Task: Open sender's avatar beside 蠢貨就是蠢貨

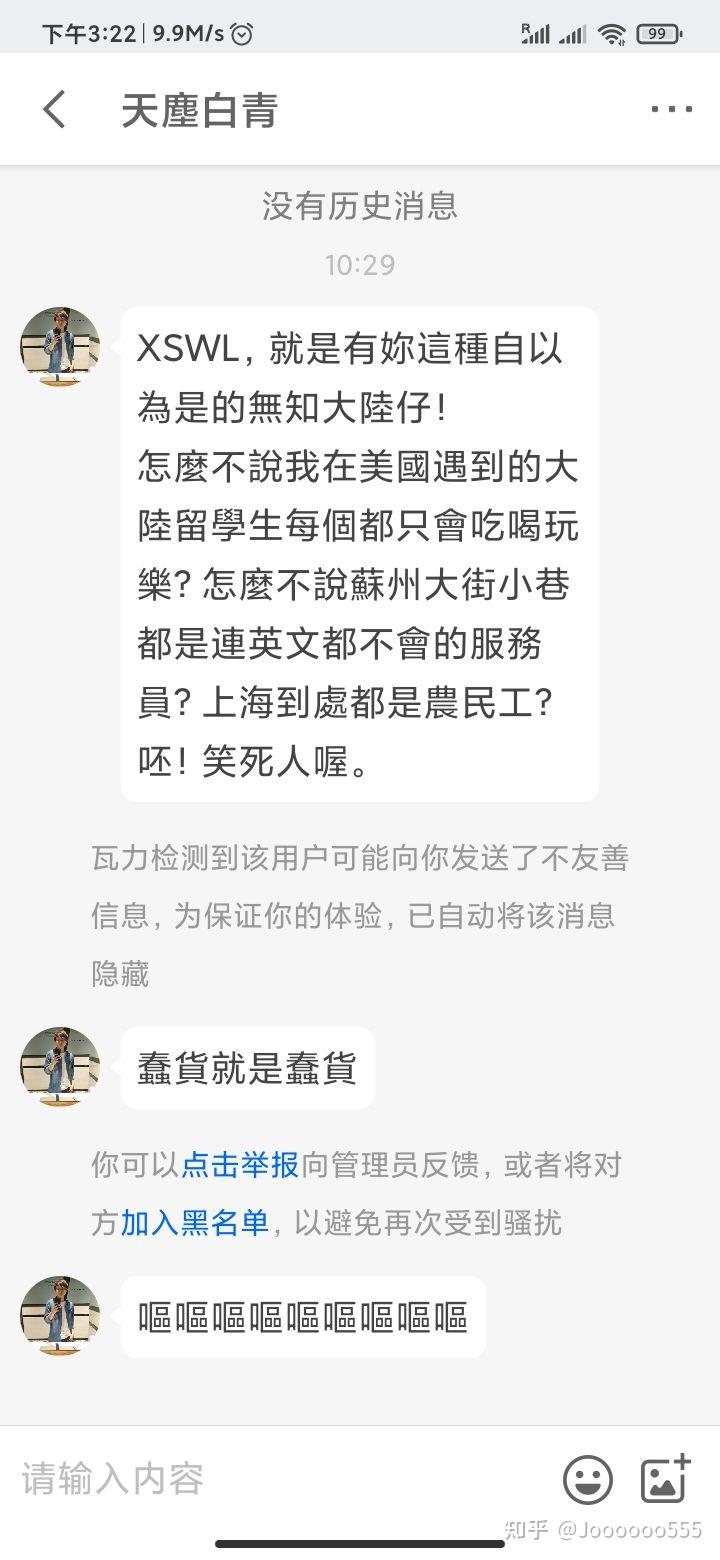Action: (x=60, y=1067)
